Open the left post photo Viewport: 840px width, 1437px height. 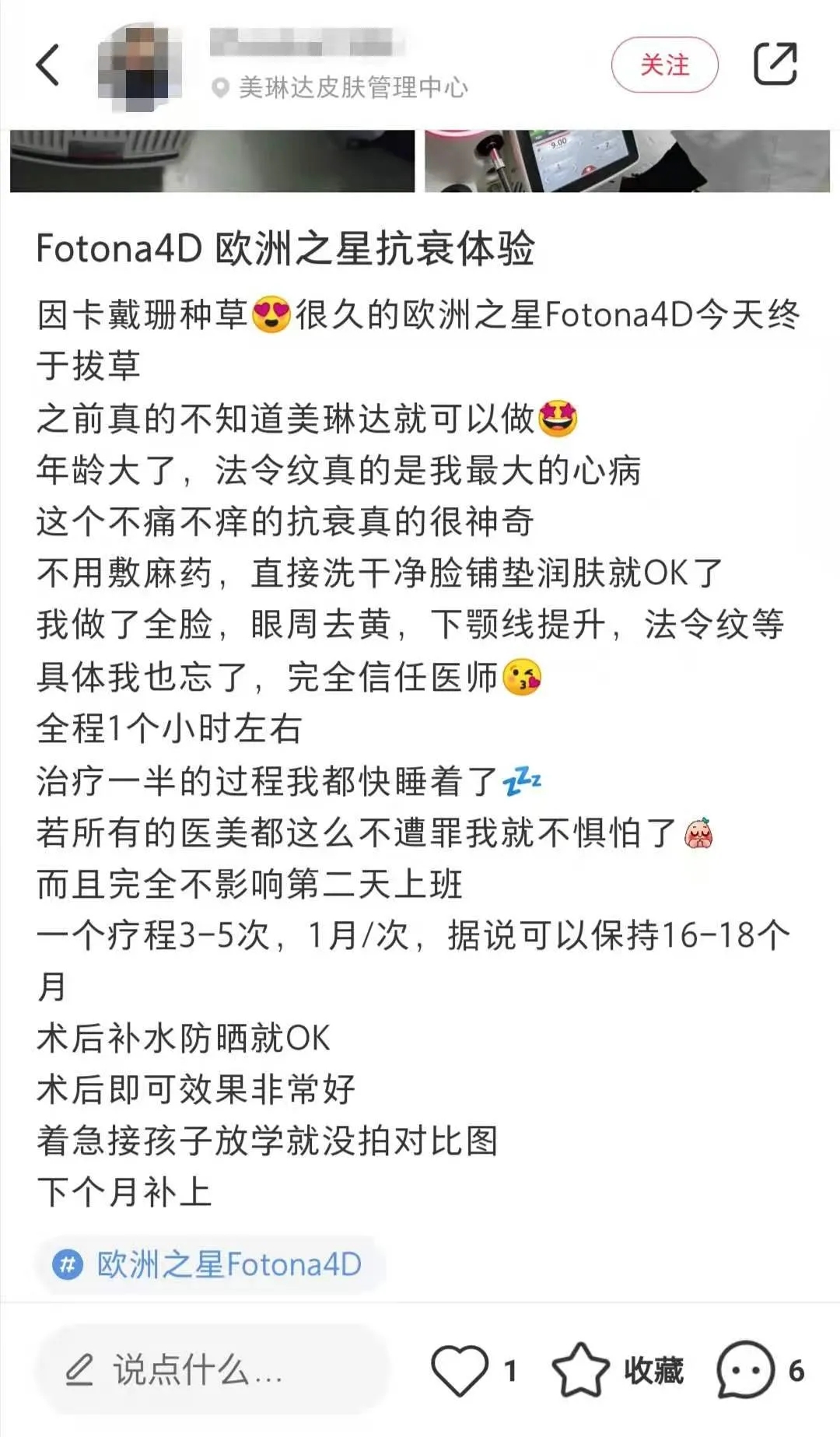pyautogui.click(x=212, y=161)
